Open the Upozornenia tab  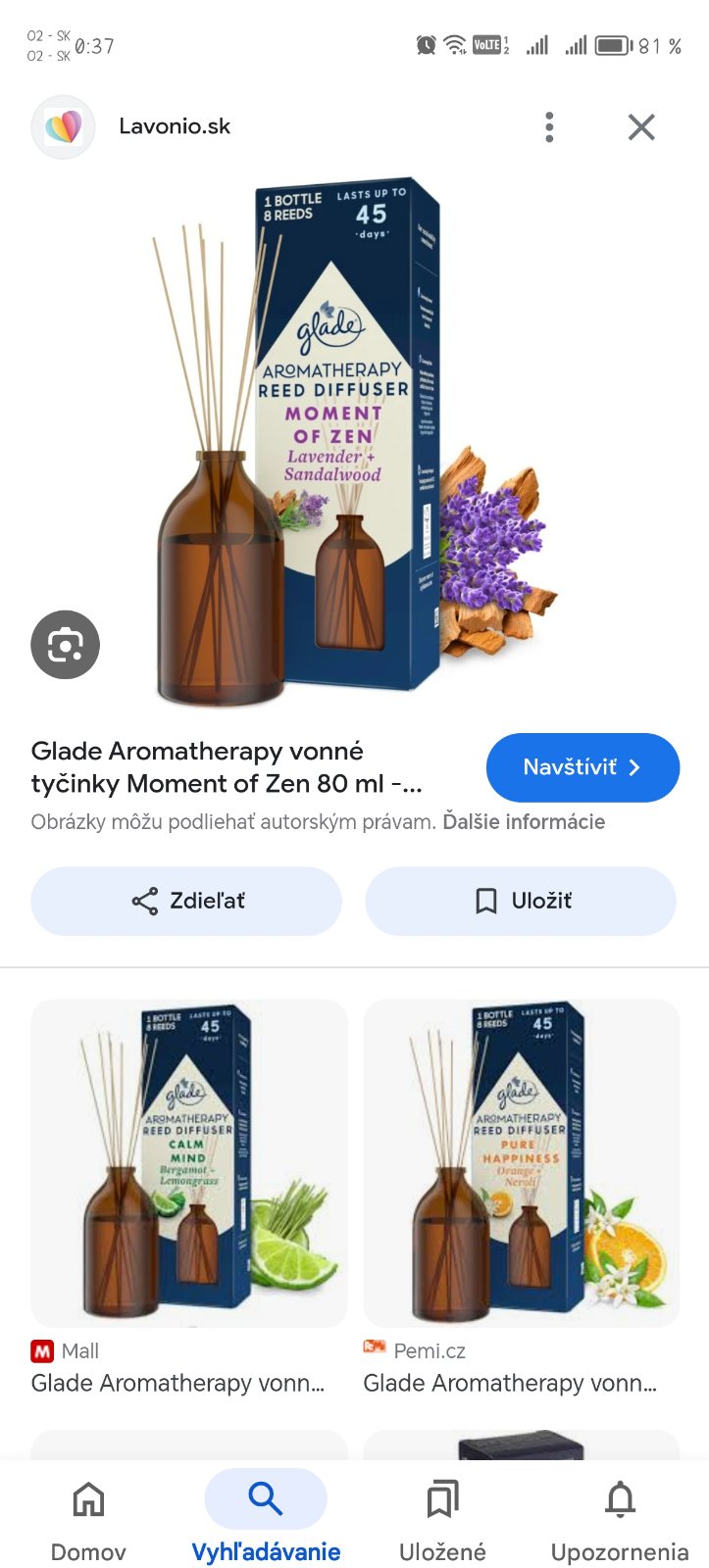tap(620, 1517)
